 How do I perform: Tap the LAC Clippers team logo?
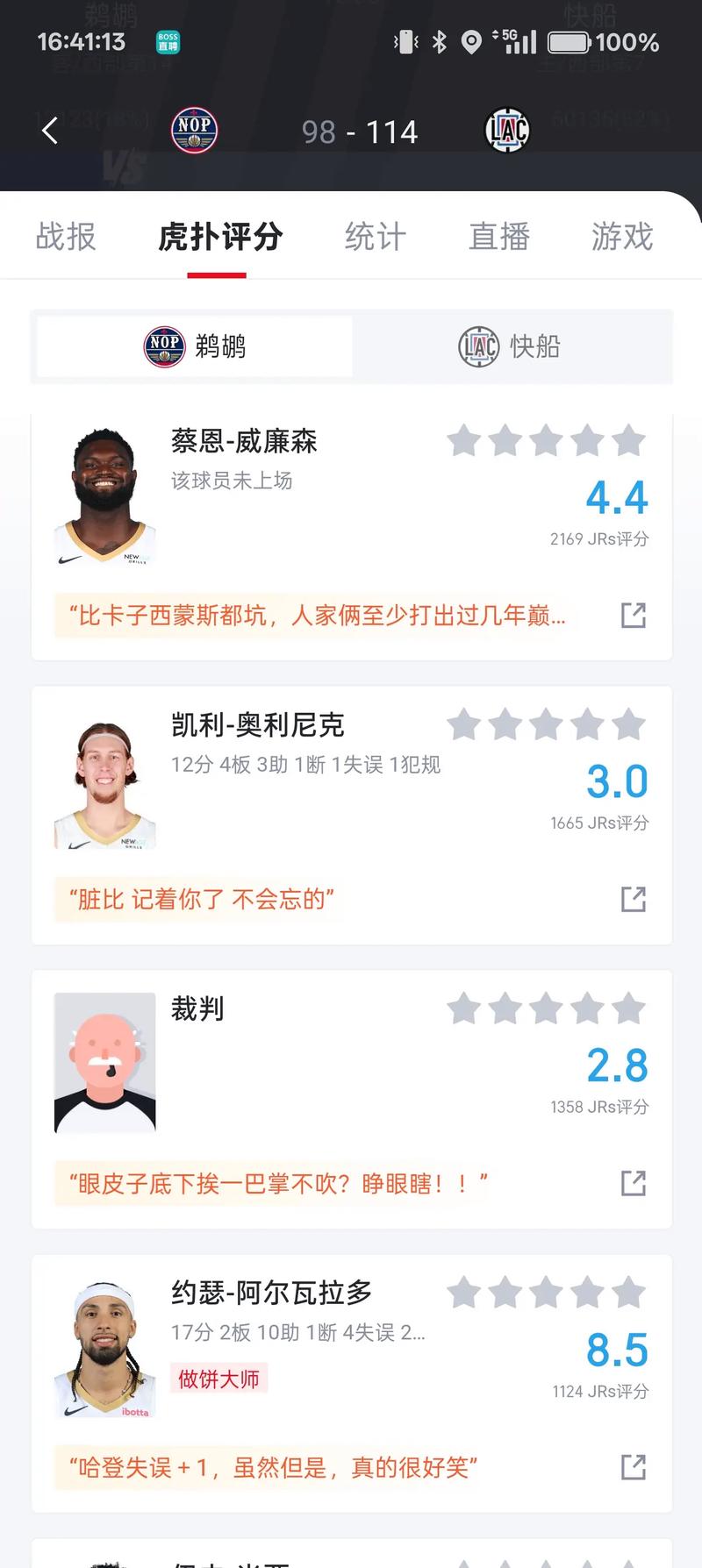pos(507,130)
